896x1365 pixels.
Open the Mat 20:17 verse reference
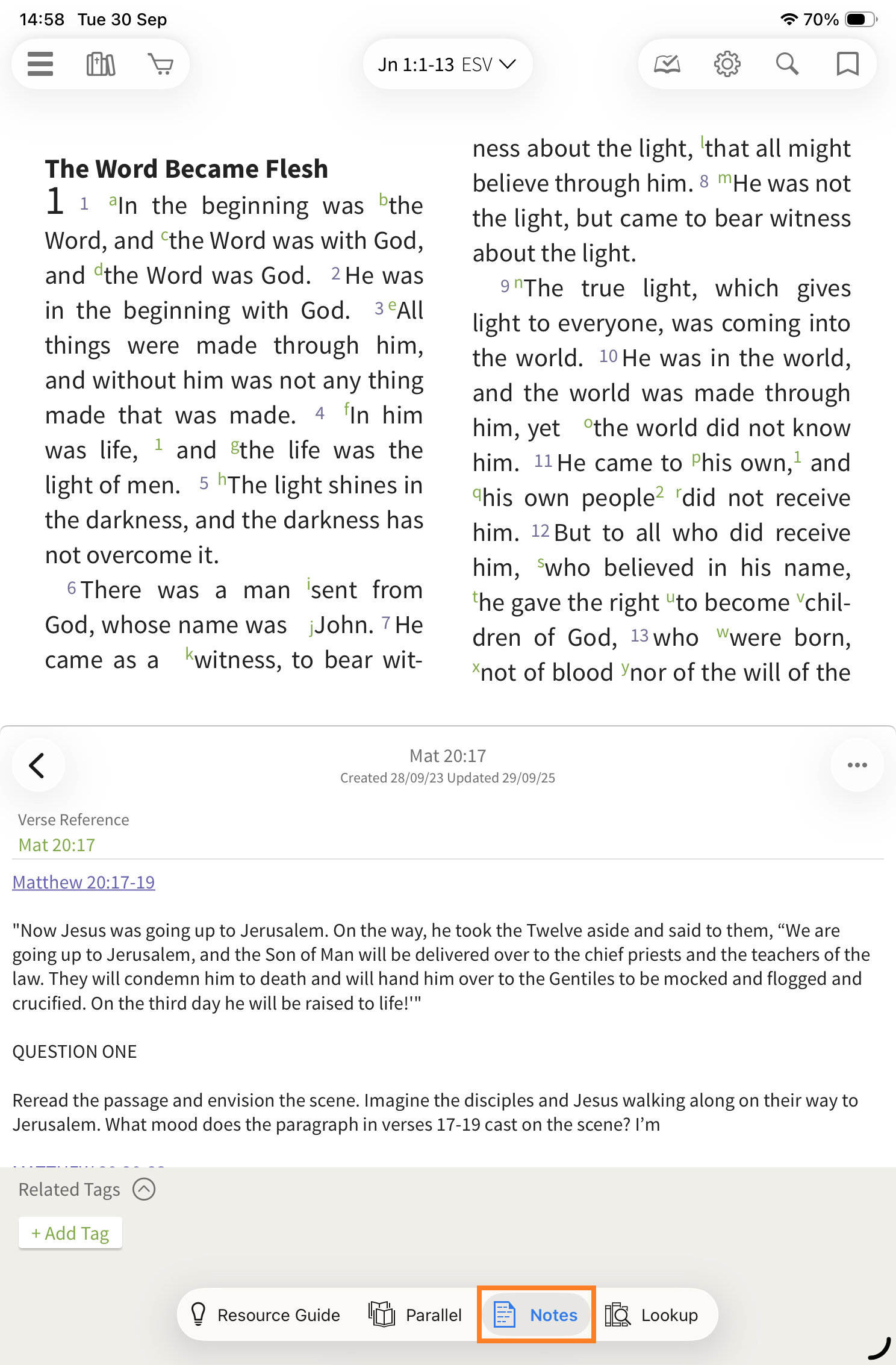click(x=57, y=845)
